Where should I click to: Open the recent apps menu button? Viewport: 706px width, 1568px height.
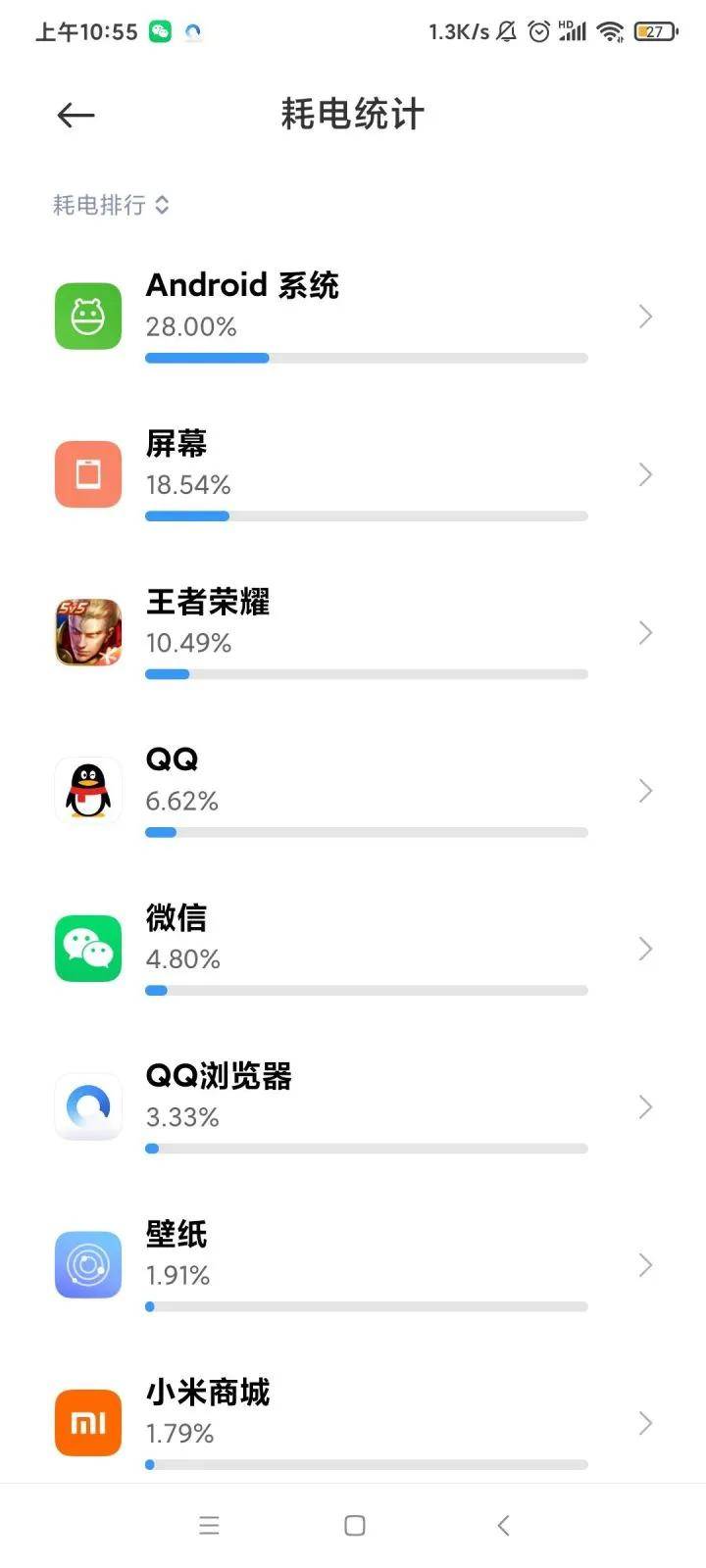click(209, 1525)
